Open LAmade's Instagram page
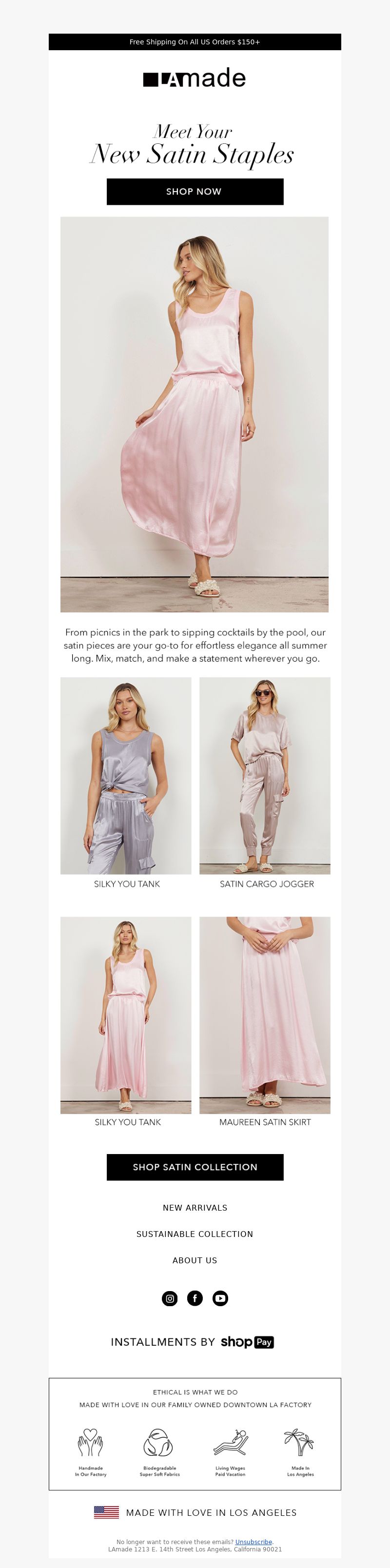The height and width of the screenshot is (1568, 390). [170, 1298]
